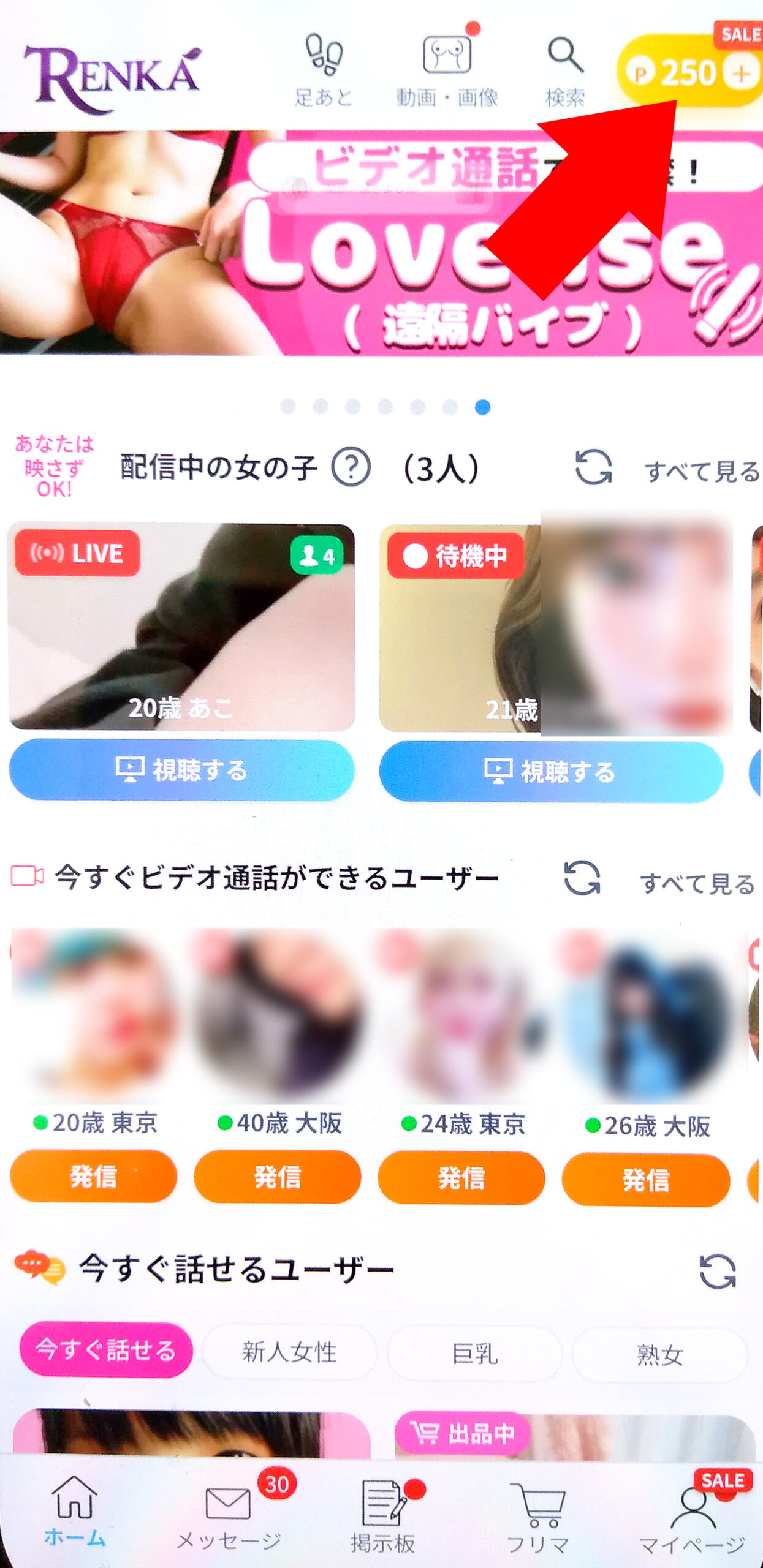Refresh the 配信中の女の子 list
Screen dimensions: 763x1568
pos(593,467)
